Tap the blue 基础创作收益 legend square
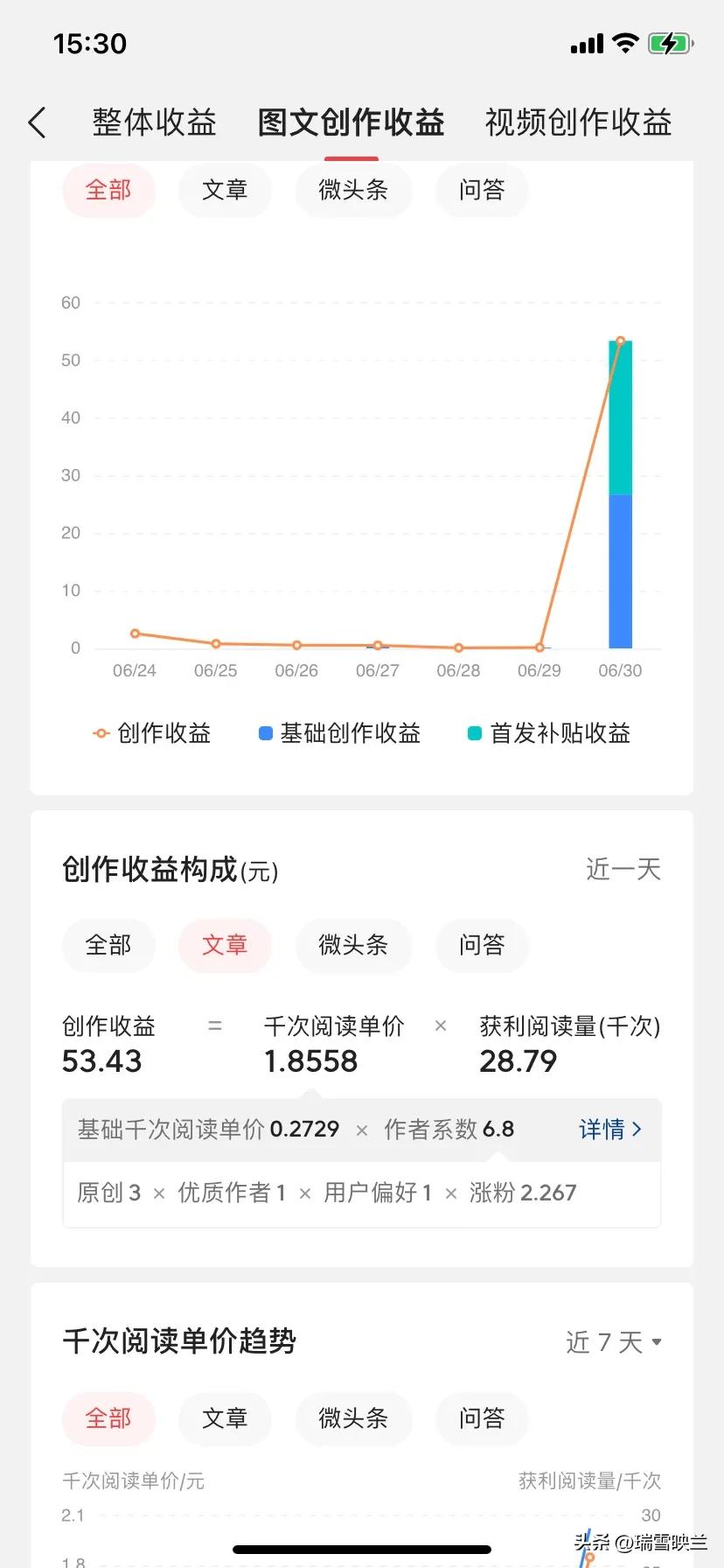The image size is (724, 1568). (264, 733)
